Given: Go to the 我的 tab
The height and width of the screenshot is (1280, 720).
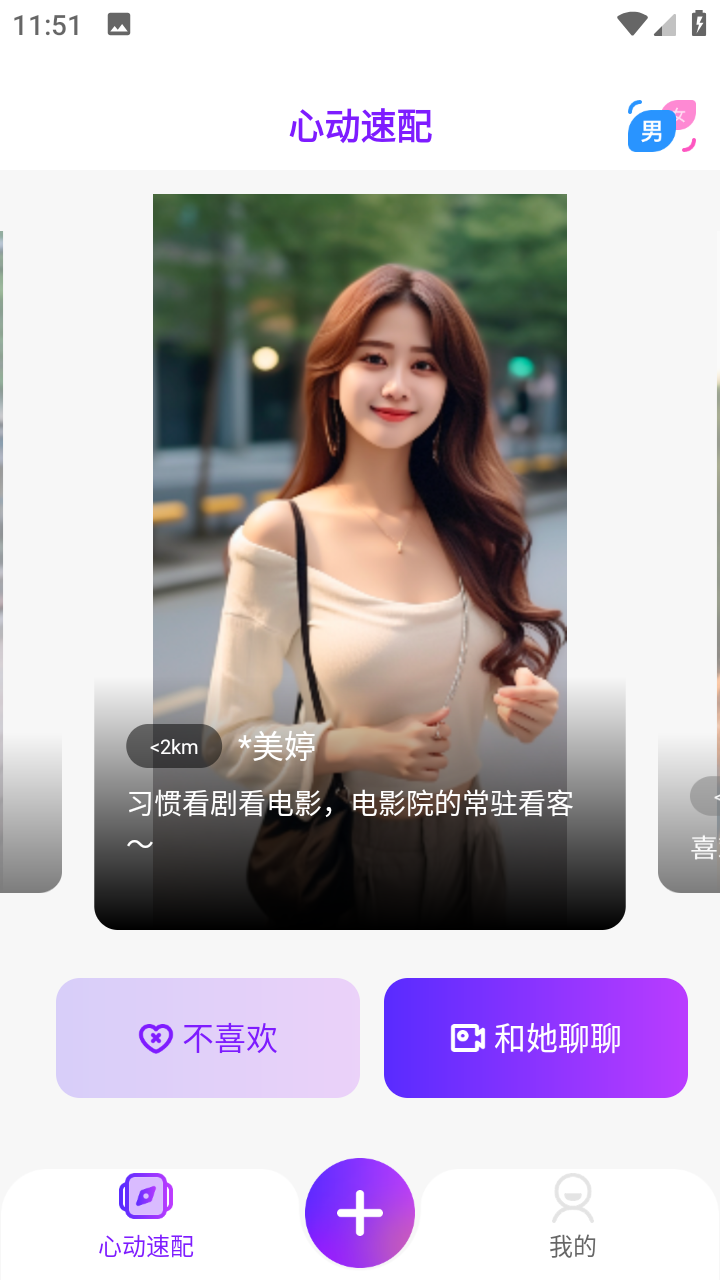Looking at the screenshot, I should point(573,1217).
